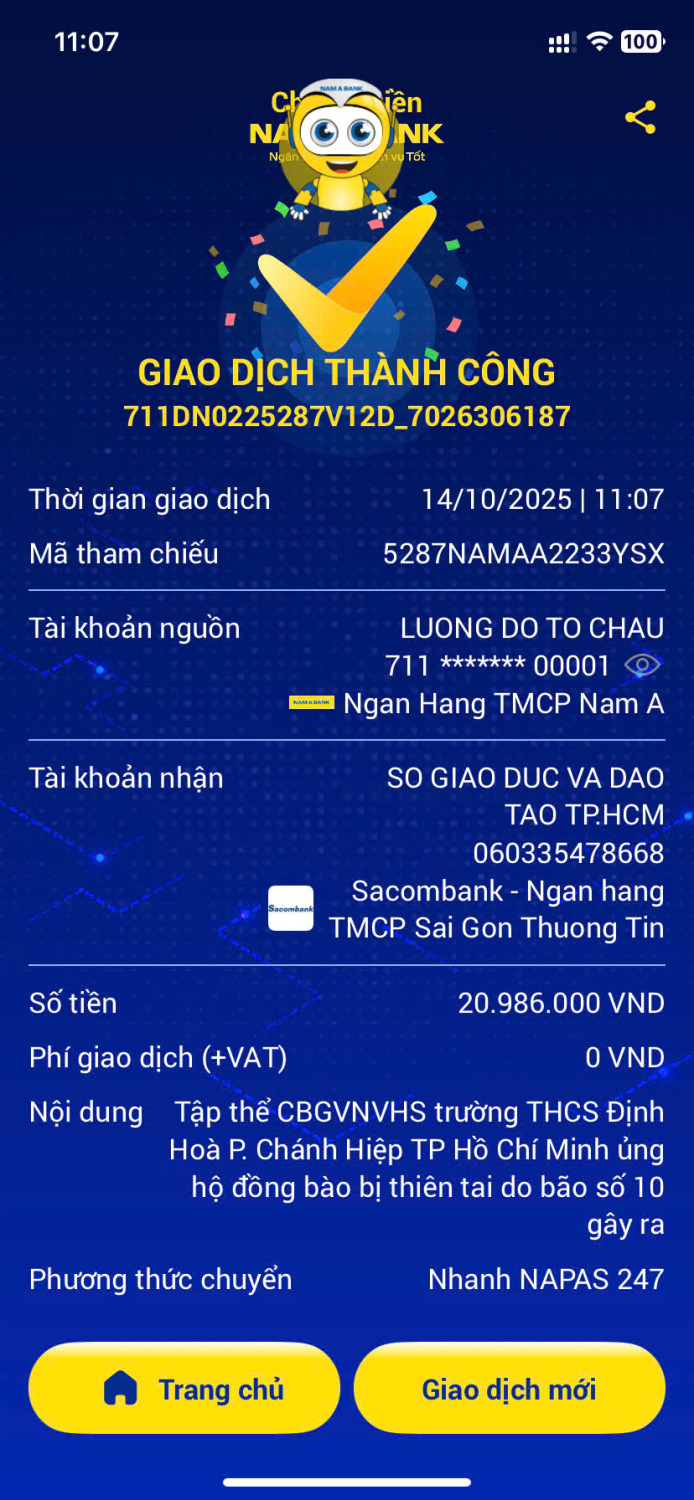Share this transaction receipt
Image resolution: width=694 pixels, height=1500 pixels.
(640, 118)
